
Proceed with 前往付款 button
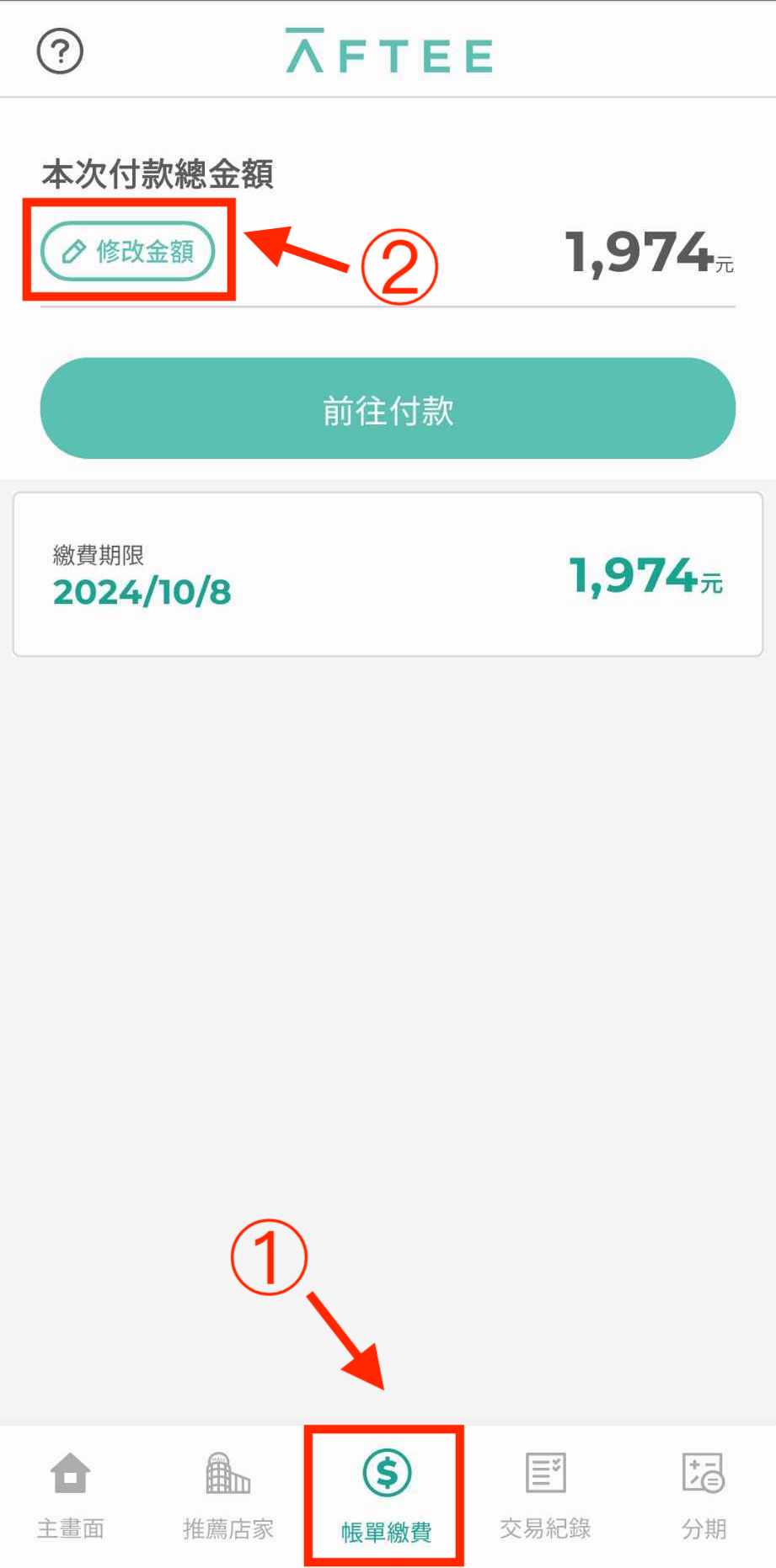[x=388, y=408]
